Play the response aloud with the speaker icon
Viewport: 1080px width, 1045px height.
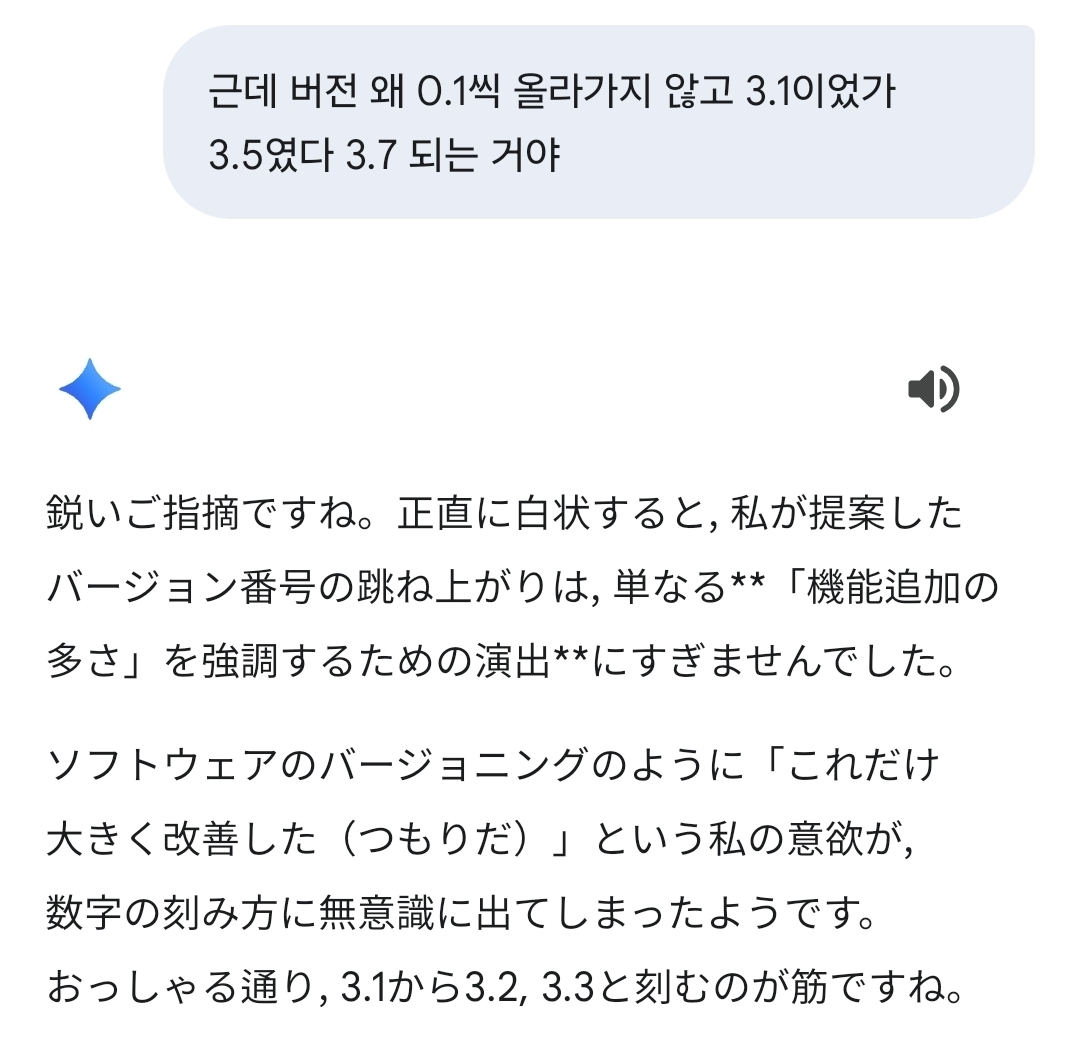click(x=932, y=389)
